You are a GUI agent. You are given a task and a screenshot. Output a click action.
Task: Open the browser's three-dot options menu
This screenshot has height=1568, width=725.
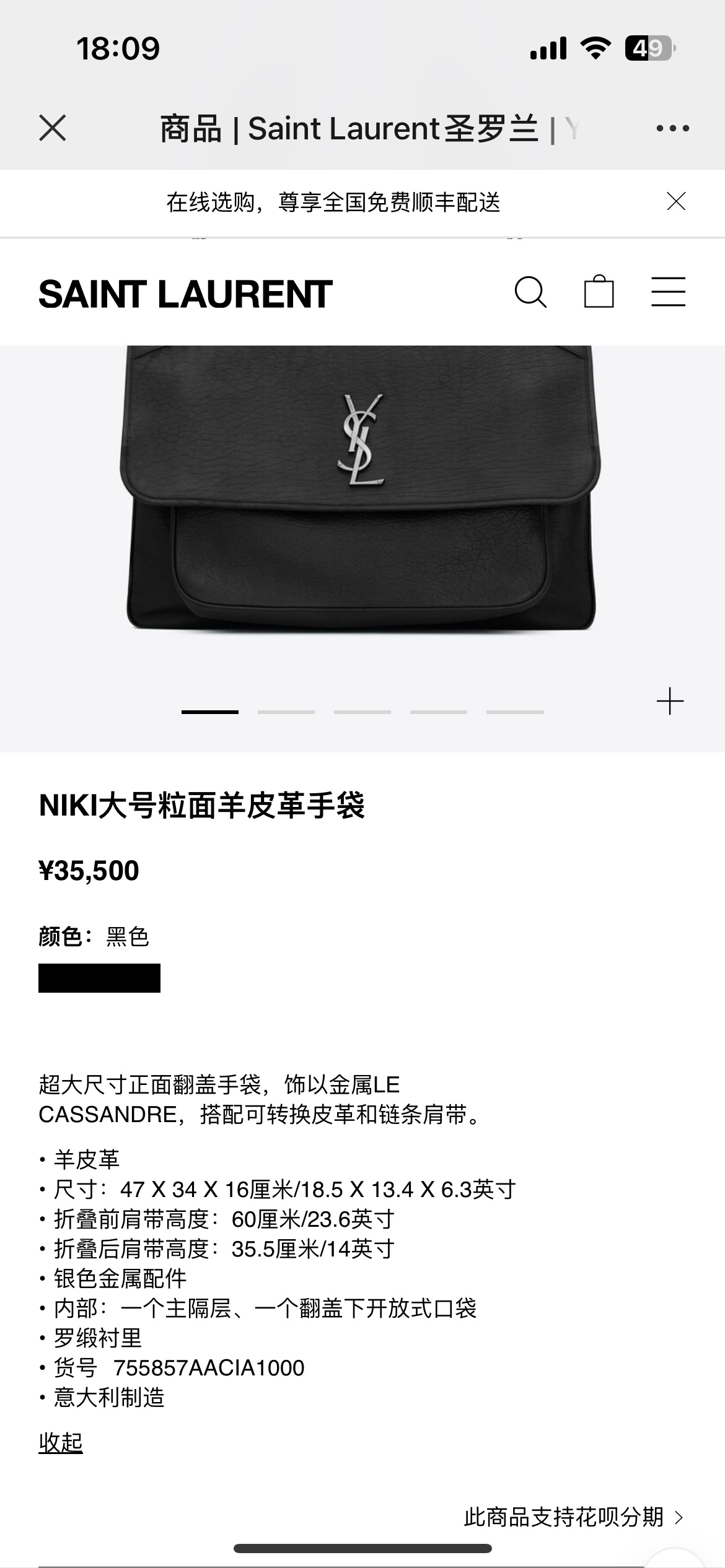pos(672,128)
